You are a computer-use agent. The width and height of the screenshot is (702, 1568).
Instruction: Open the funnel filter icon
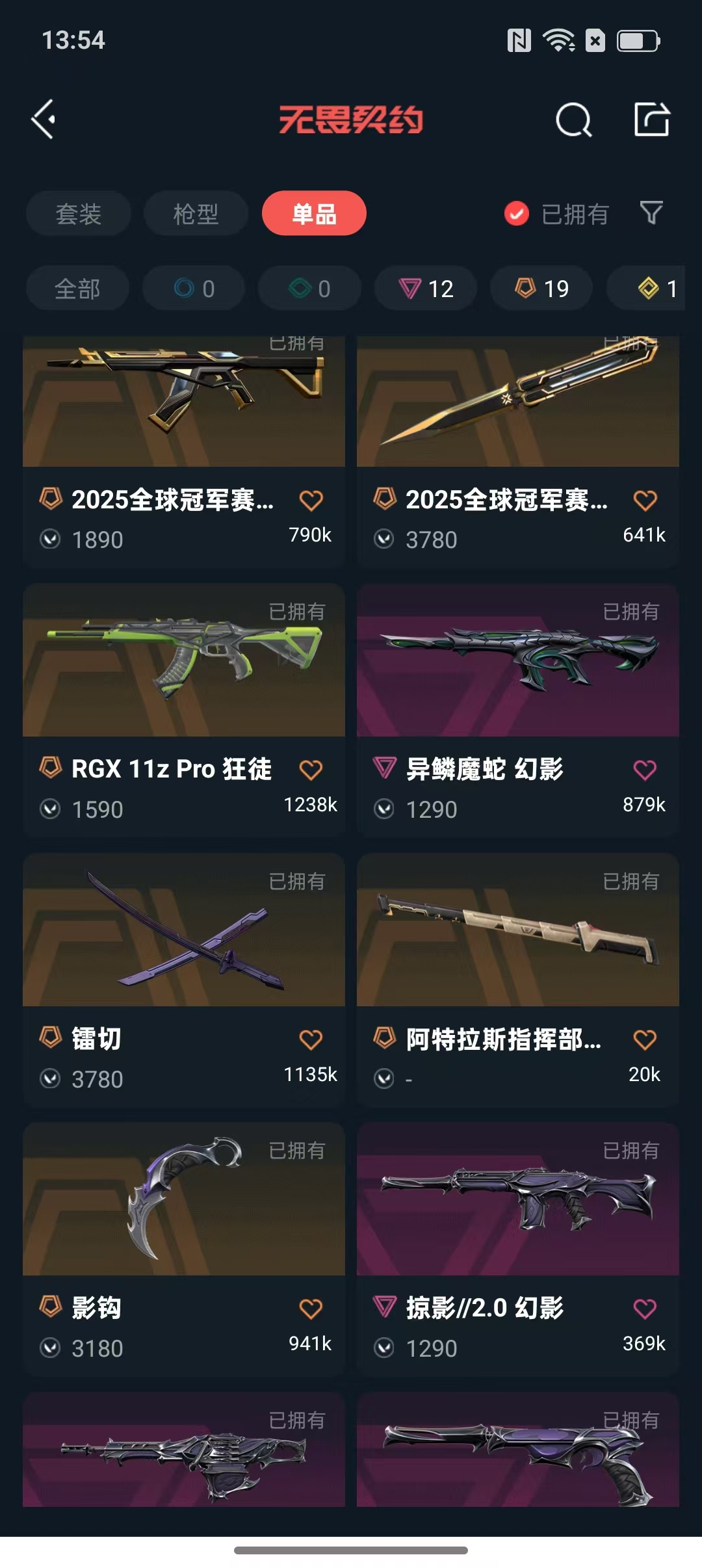coord(651,213)
